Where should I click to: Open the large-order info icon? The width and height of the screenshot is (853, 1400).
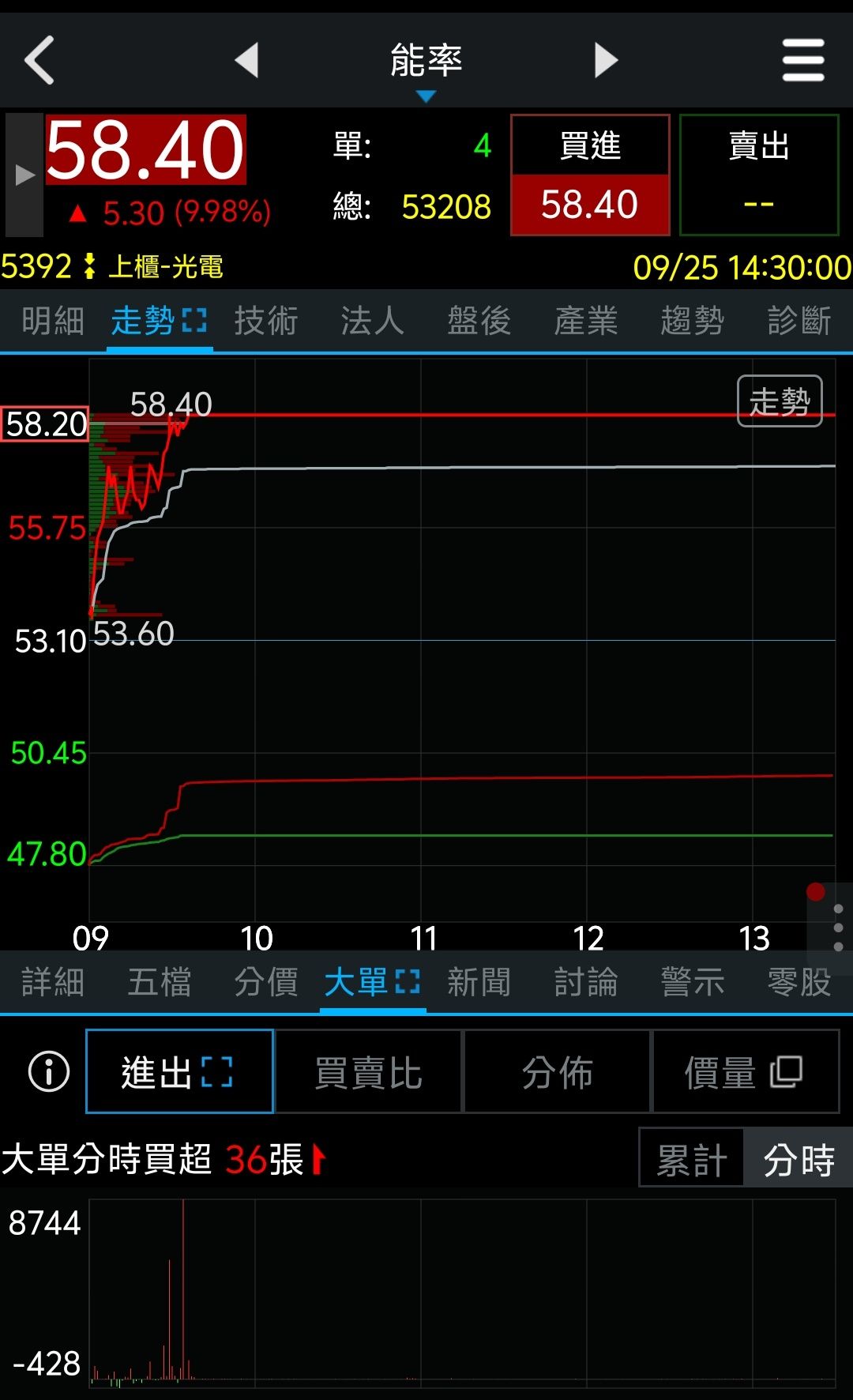click(x=49, y=1072)
